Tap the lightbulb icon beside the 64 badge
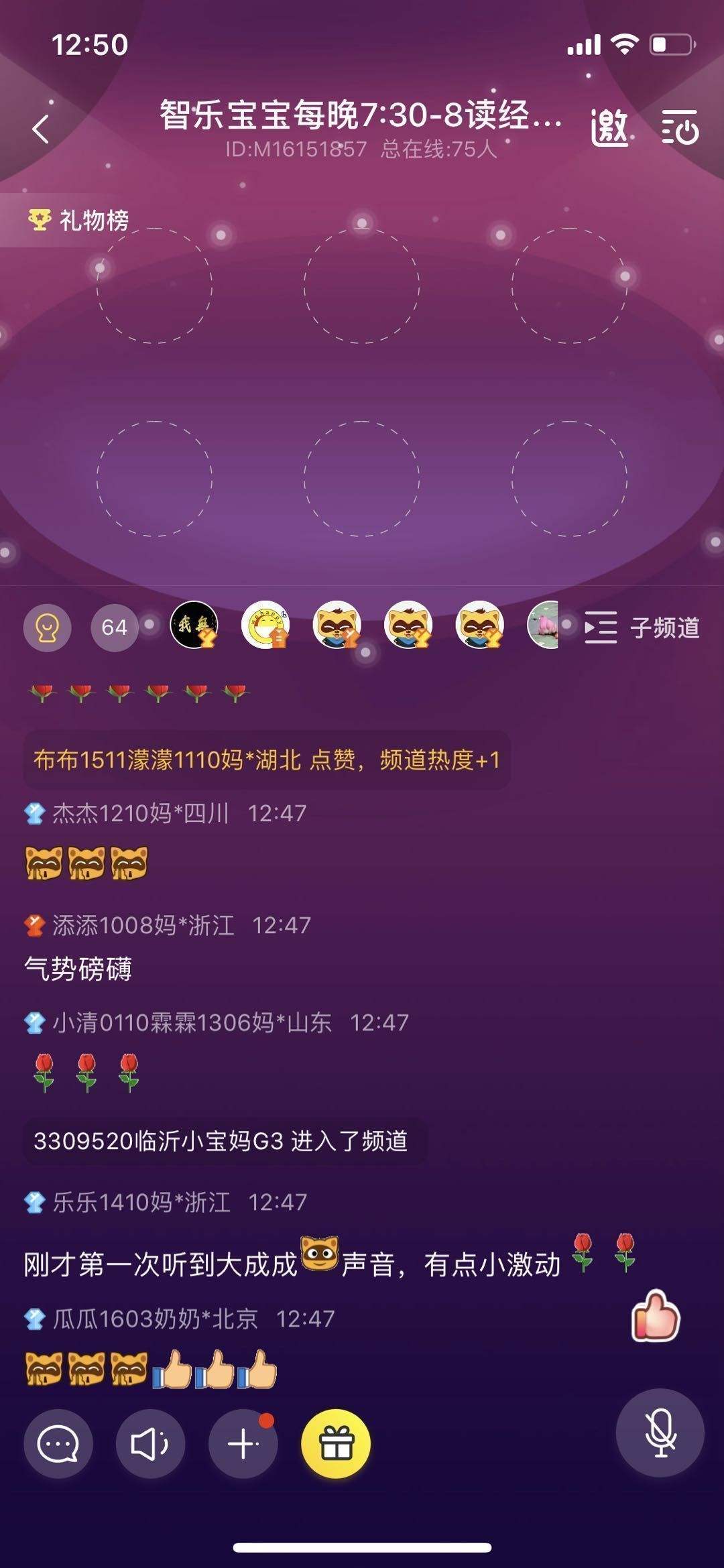Screen dimensions: 724x1568 pyautogui.click(x=48, y=627)
